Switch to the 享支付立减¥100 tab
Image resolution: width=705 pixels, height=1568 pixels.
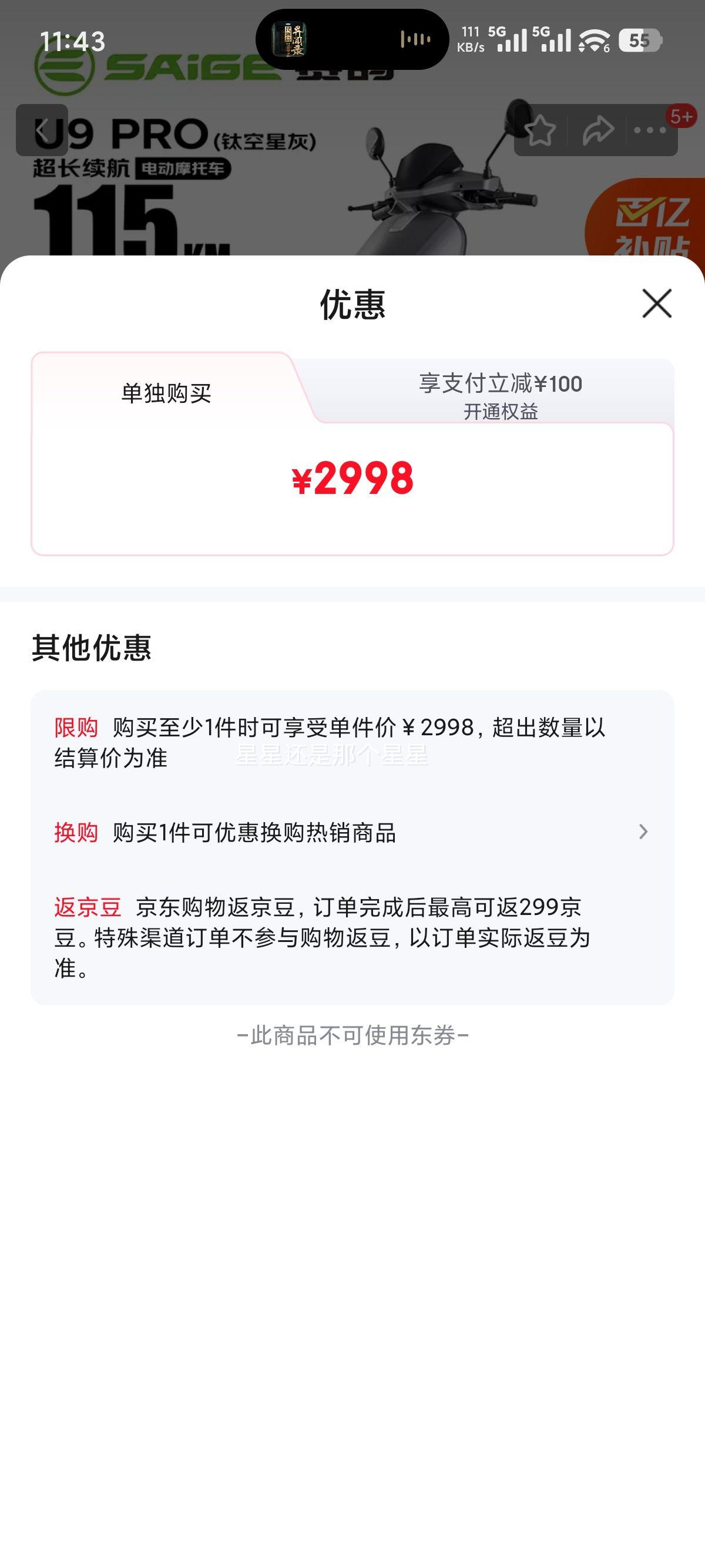pyautogui.click(x=502, y=382)
